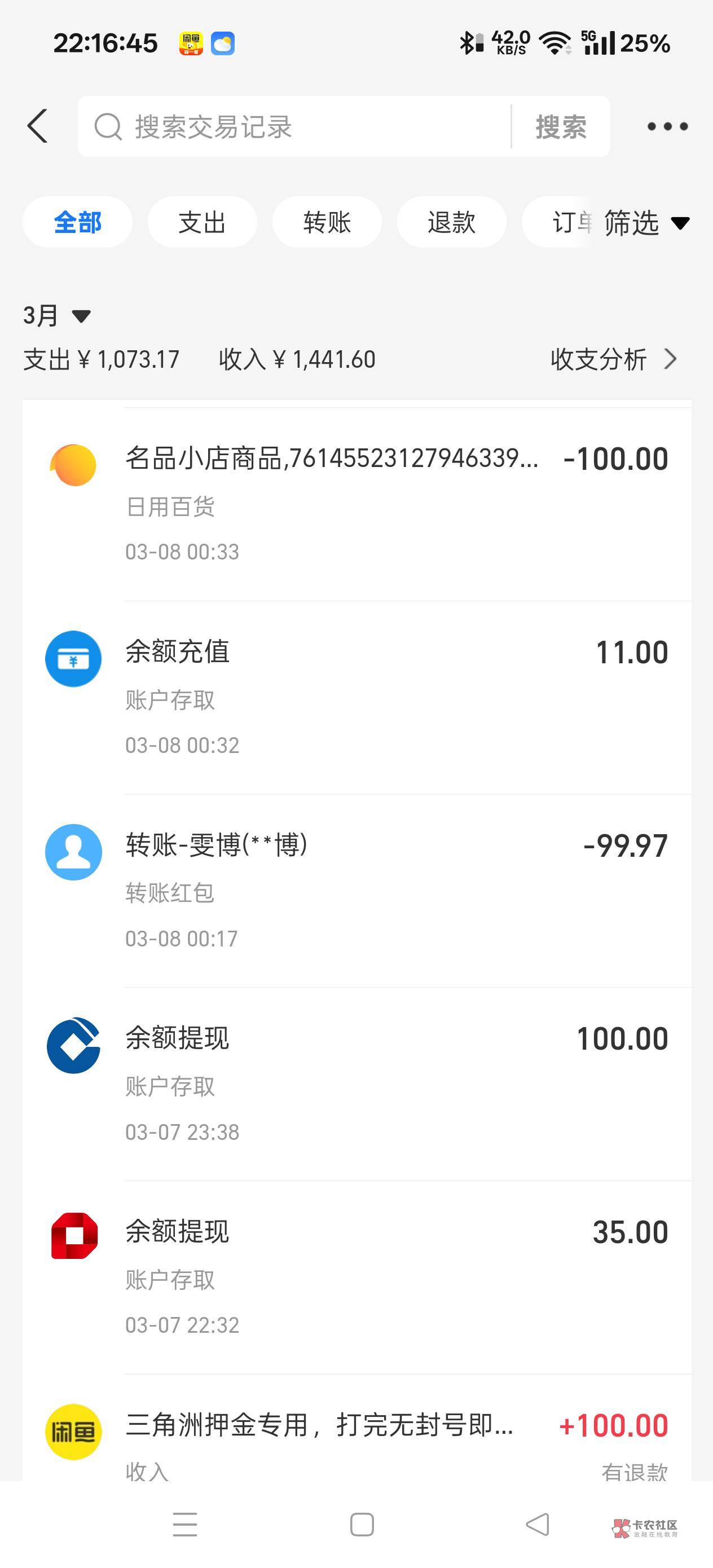Open 收支分析 analysis page
The image size is (713, 1568).
tap(613, 359)
